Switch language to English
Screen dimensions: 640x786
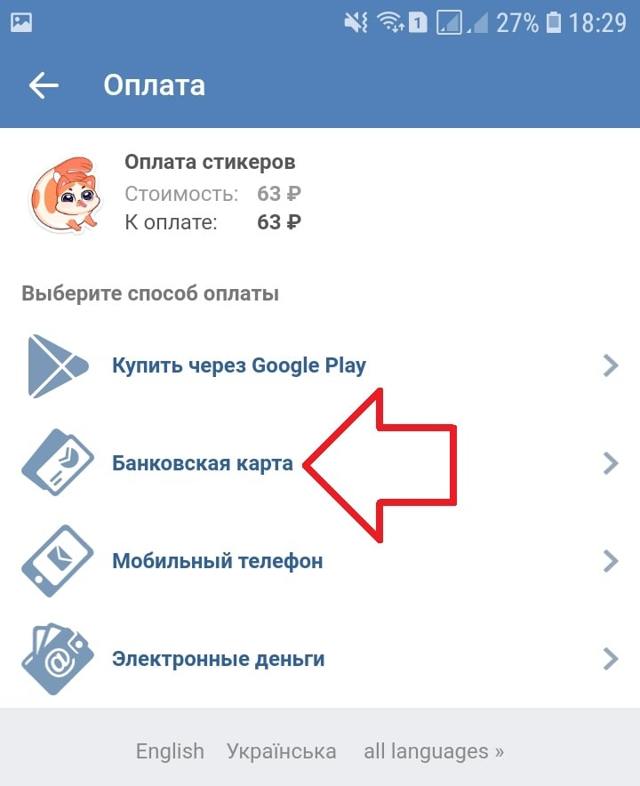click(x=170, y=751)
